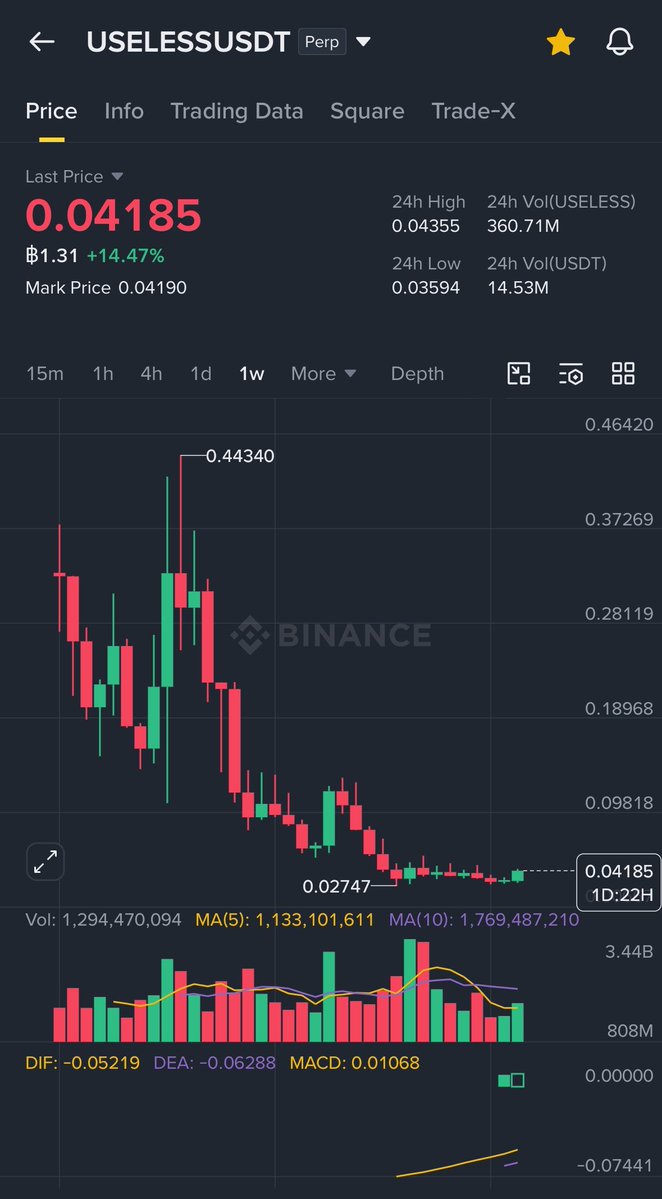
Task: Open the Trade-X tab
Action: pyautogui.click(x=473, y=111)
